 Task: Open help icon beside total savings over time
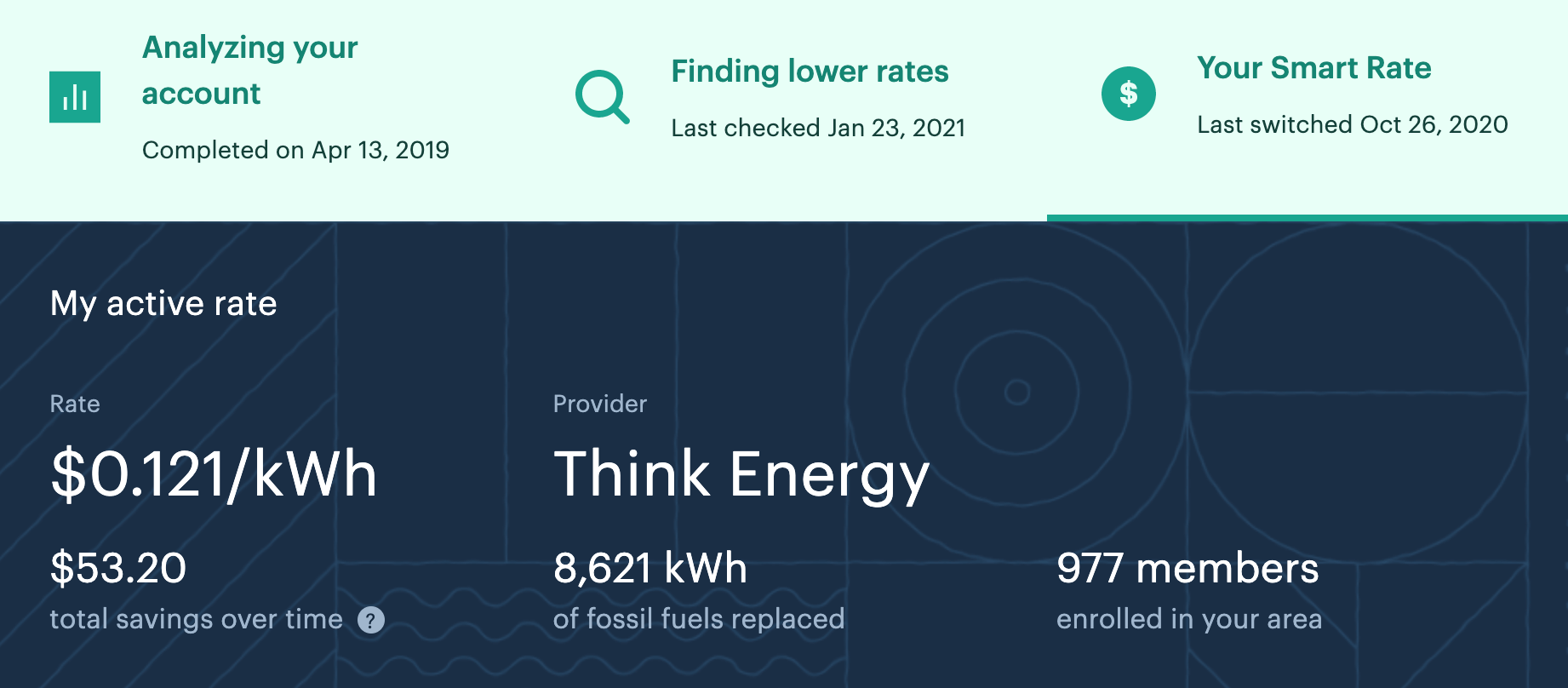[x=371, y=620]
